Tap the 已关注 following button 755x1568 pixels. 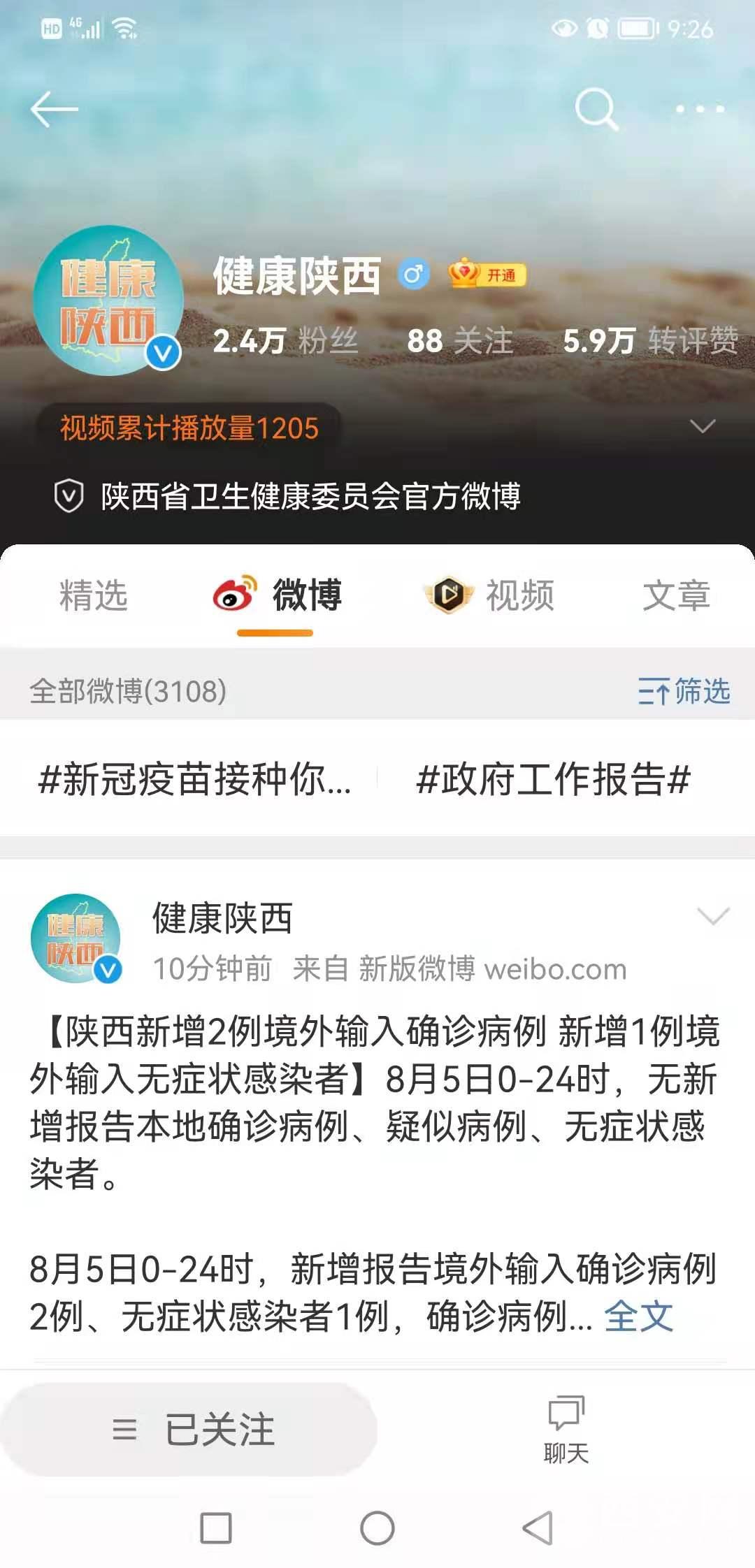click(x=189, y=1429)
